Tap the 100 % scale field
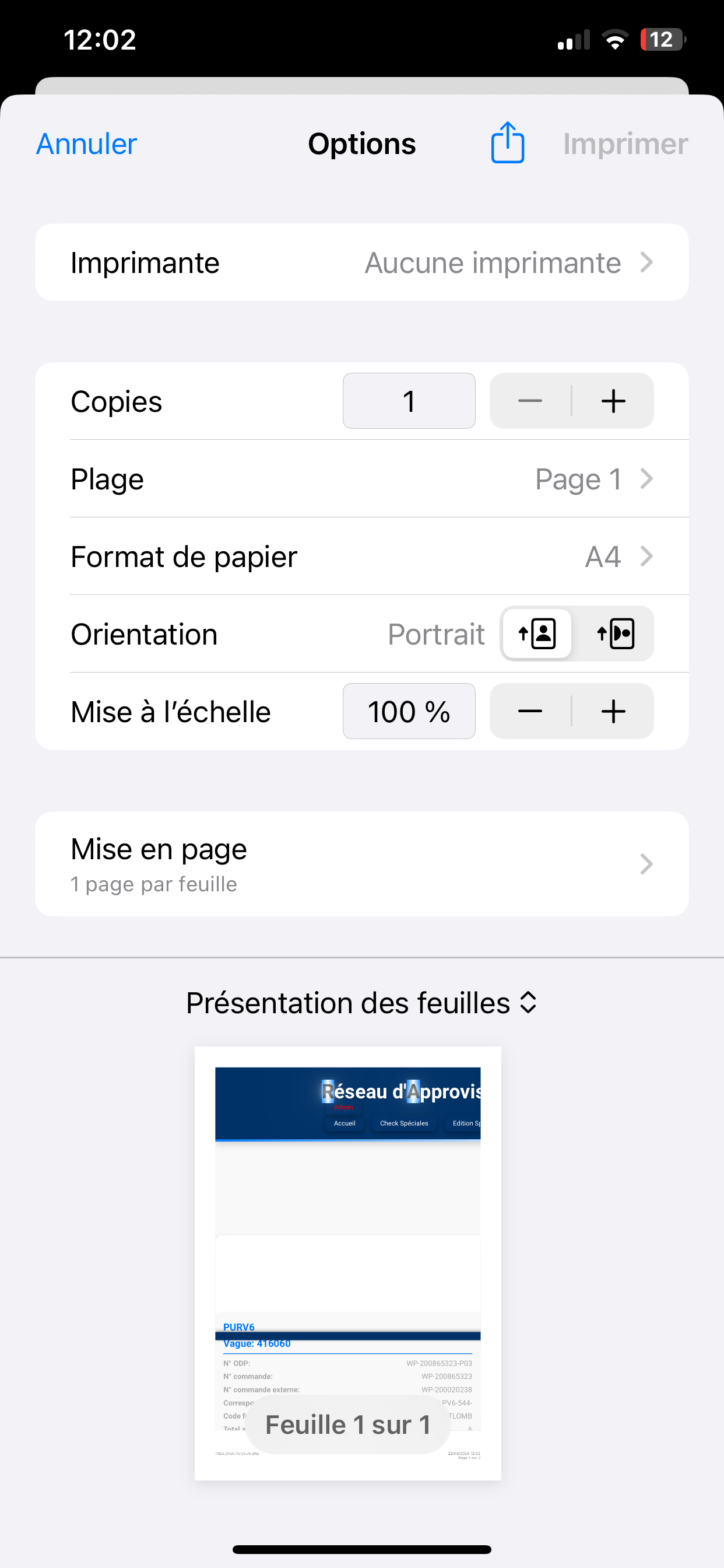Image resolution: width=724 pixels, height=1568 pixels. (x=409, y=712)
